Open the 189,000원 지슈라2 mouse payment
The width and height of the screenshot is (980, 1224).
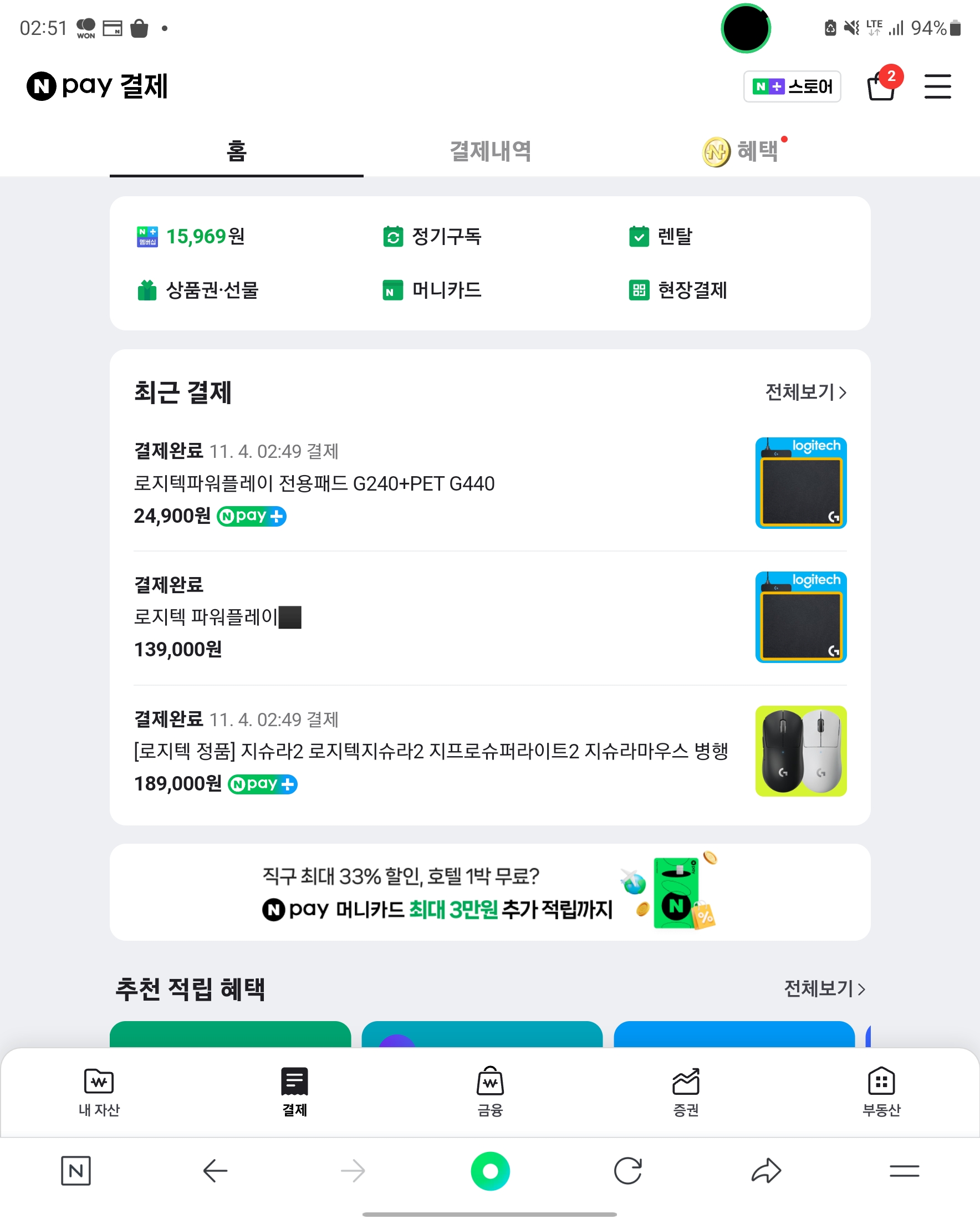tap(489, 751)
